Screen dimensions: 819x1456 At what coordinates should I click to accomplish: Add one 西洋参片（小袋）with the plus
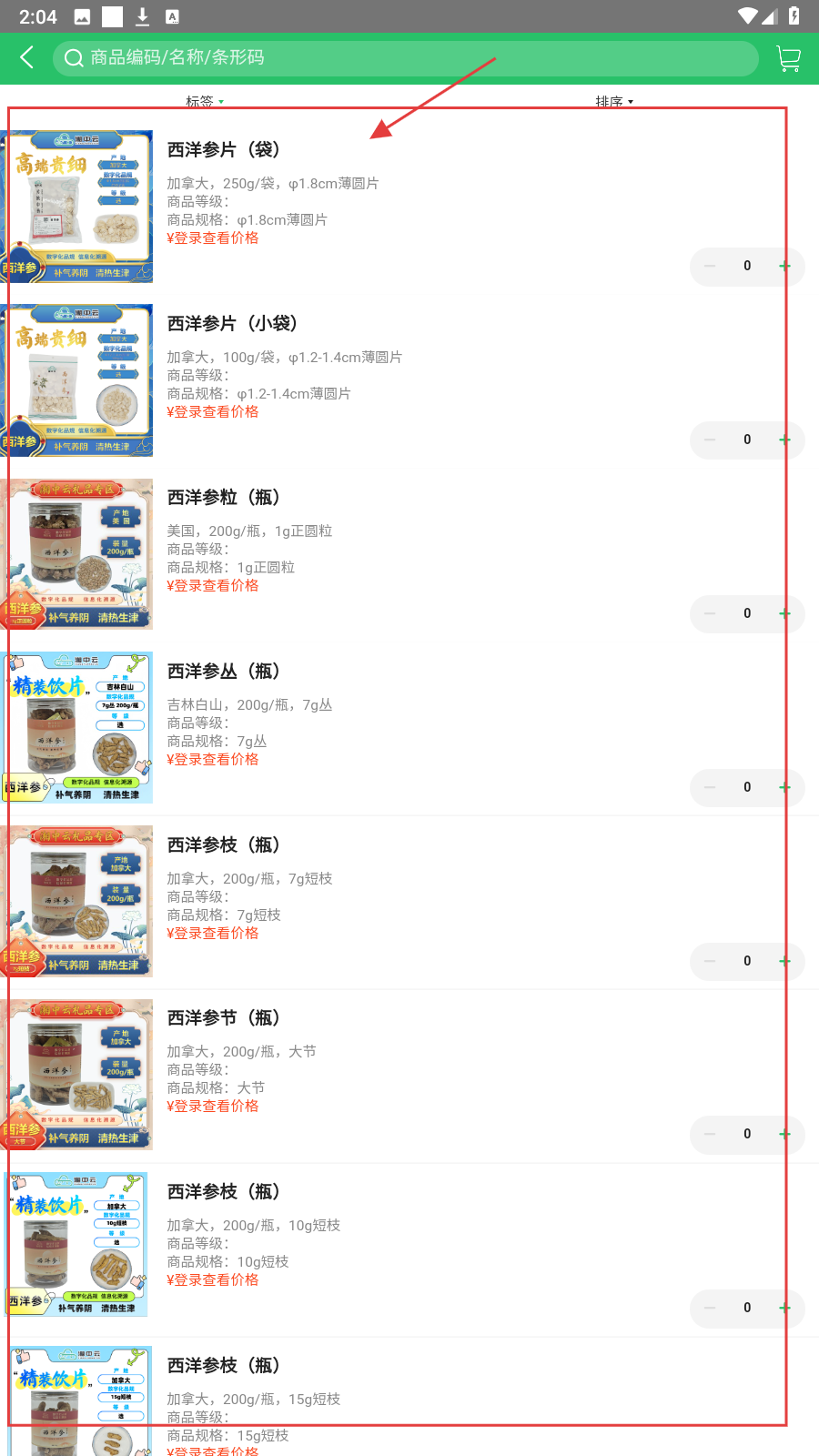click(784, 440)
